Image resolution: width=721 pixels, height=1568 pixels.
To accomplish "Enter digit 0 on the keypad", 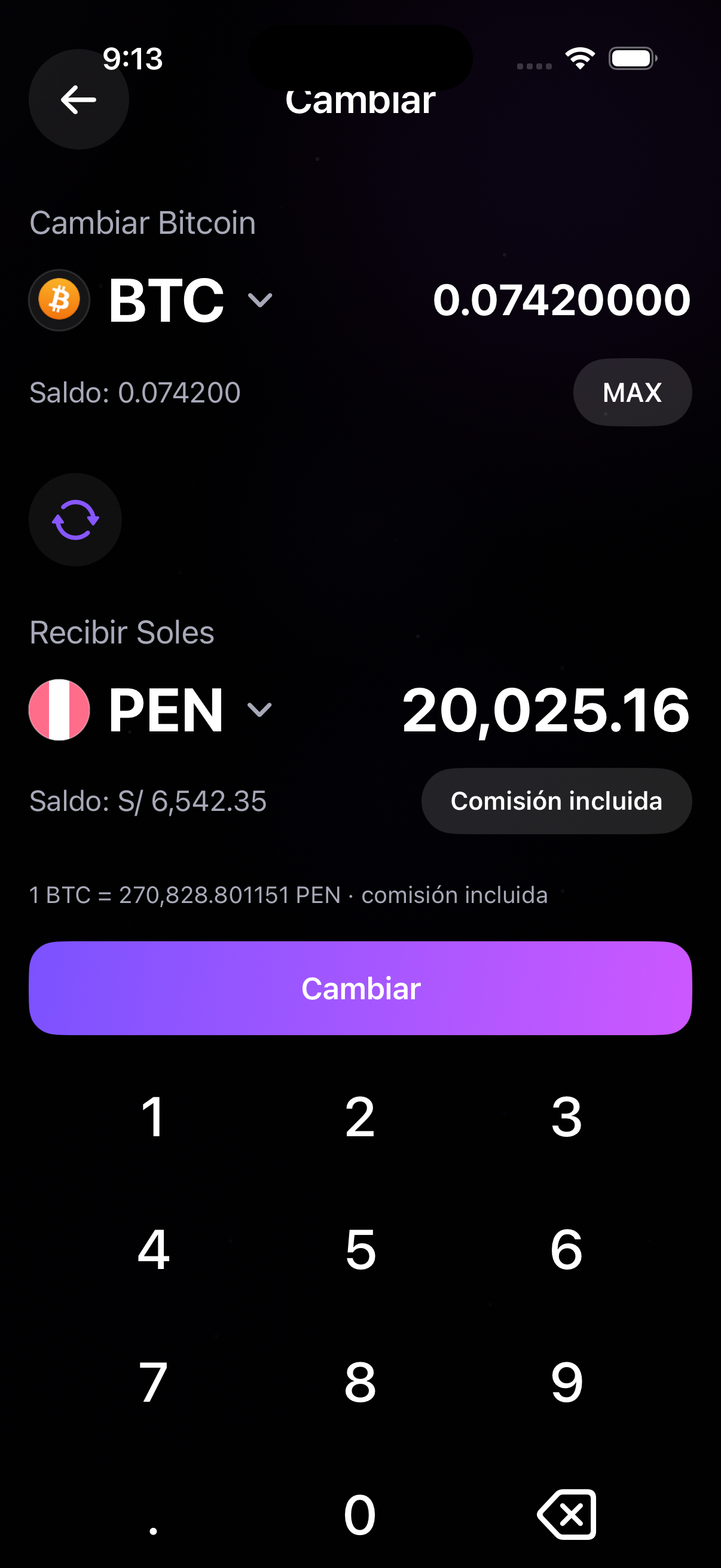I will click(x=360, y=1515).
